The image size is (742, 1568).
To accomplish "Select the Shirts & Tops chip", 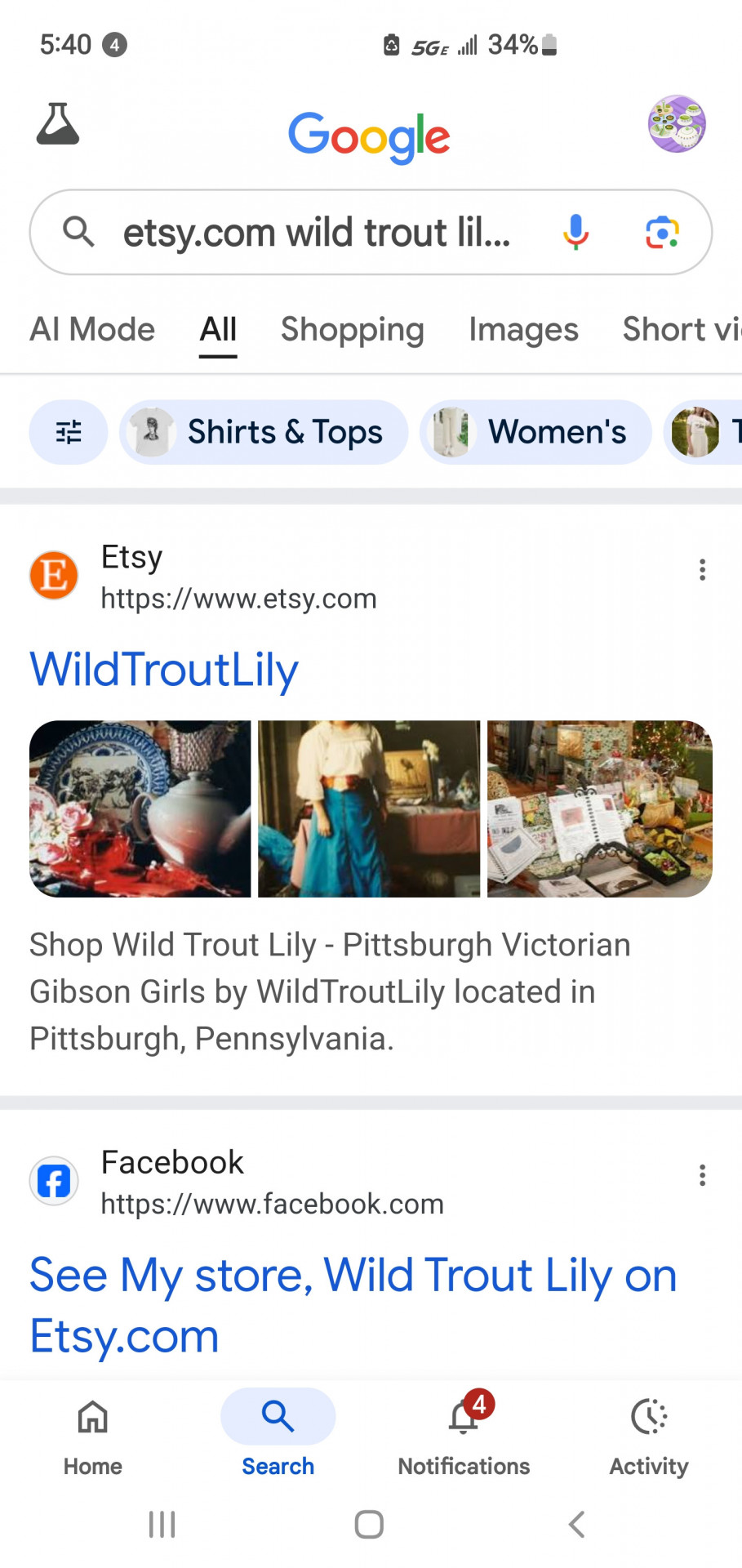I will pyautogui.click(x=264, y=432).
